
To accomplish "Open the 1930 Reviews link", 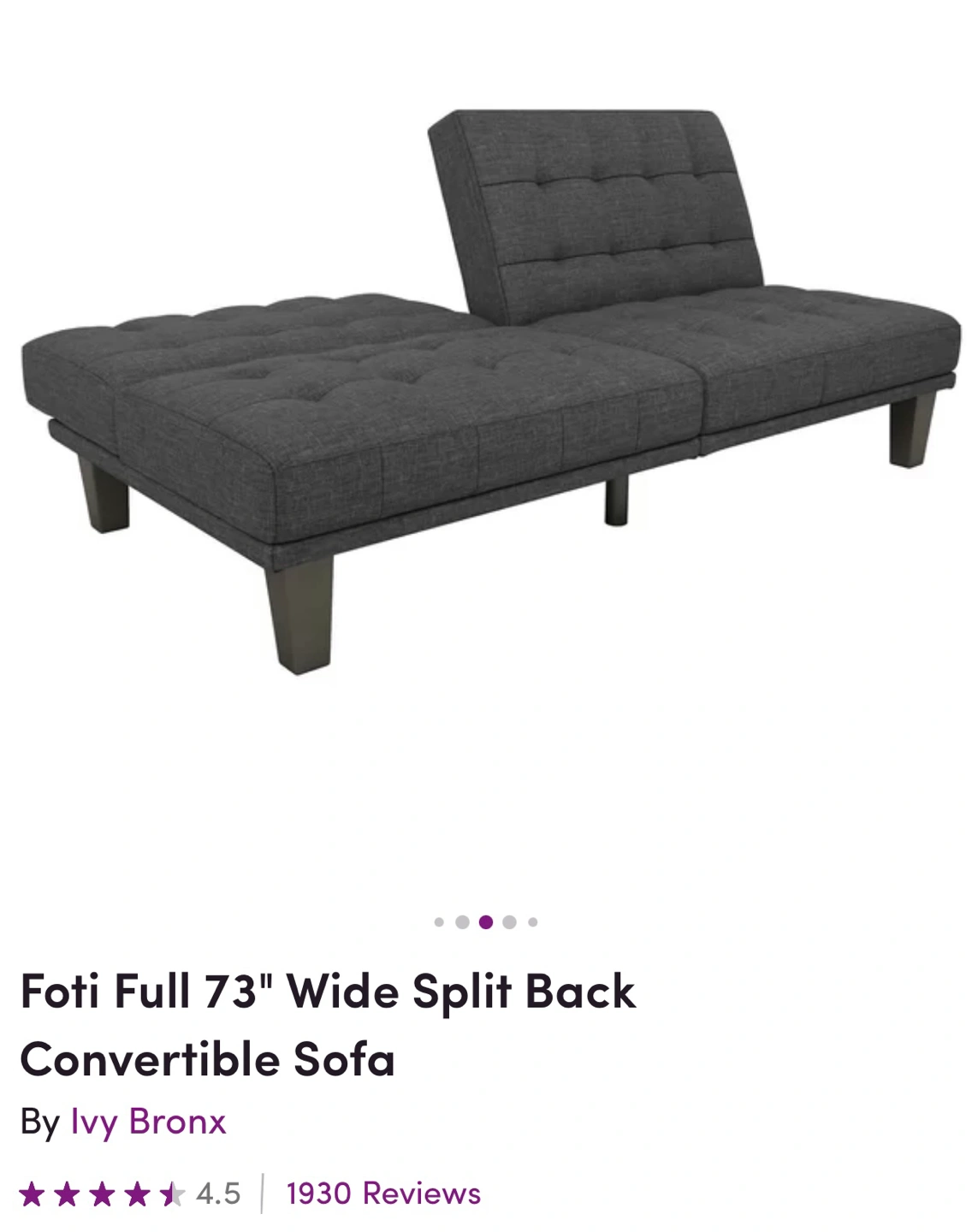I will [x=383, y=1193].
